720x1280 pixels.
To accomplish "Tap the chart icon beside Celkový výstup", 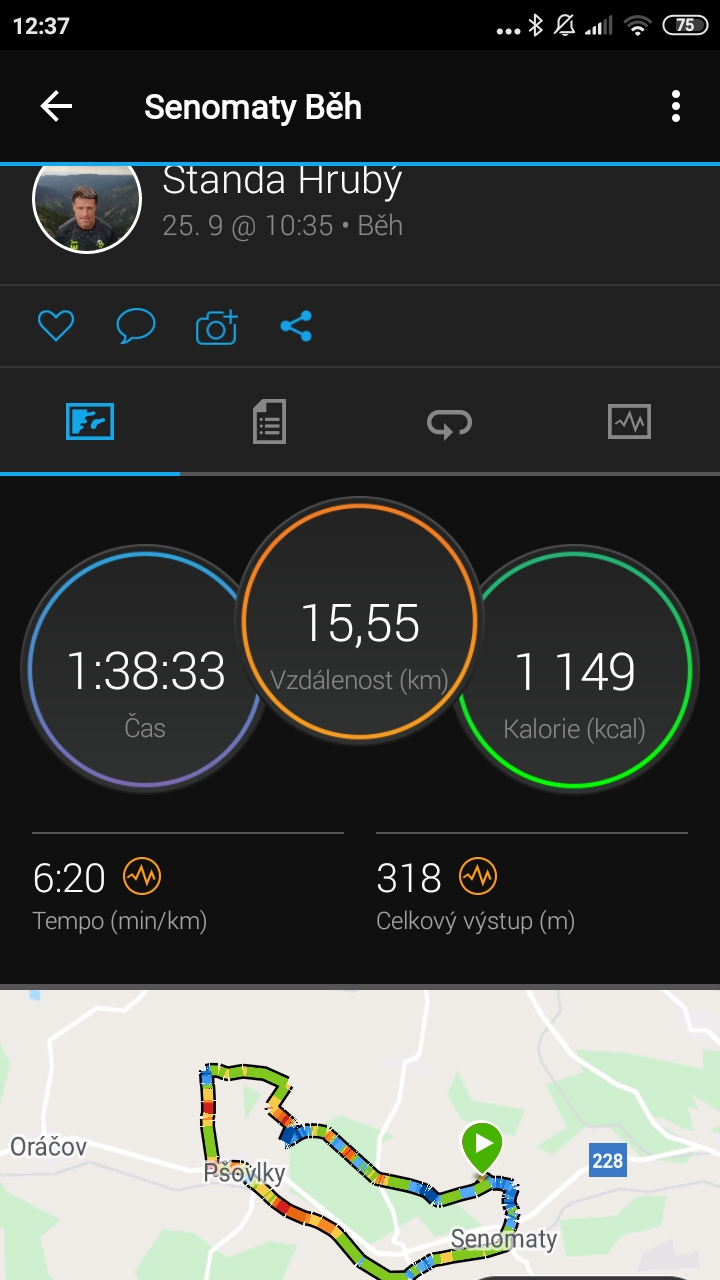I will [x=478, y=877].
